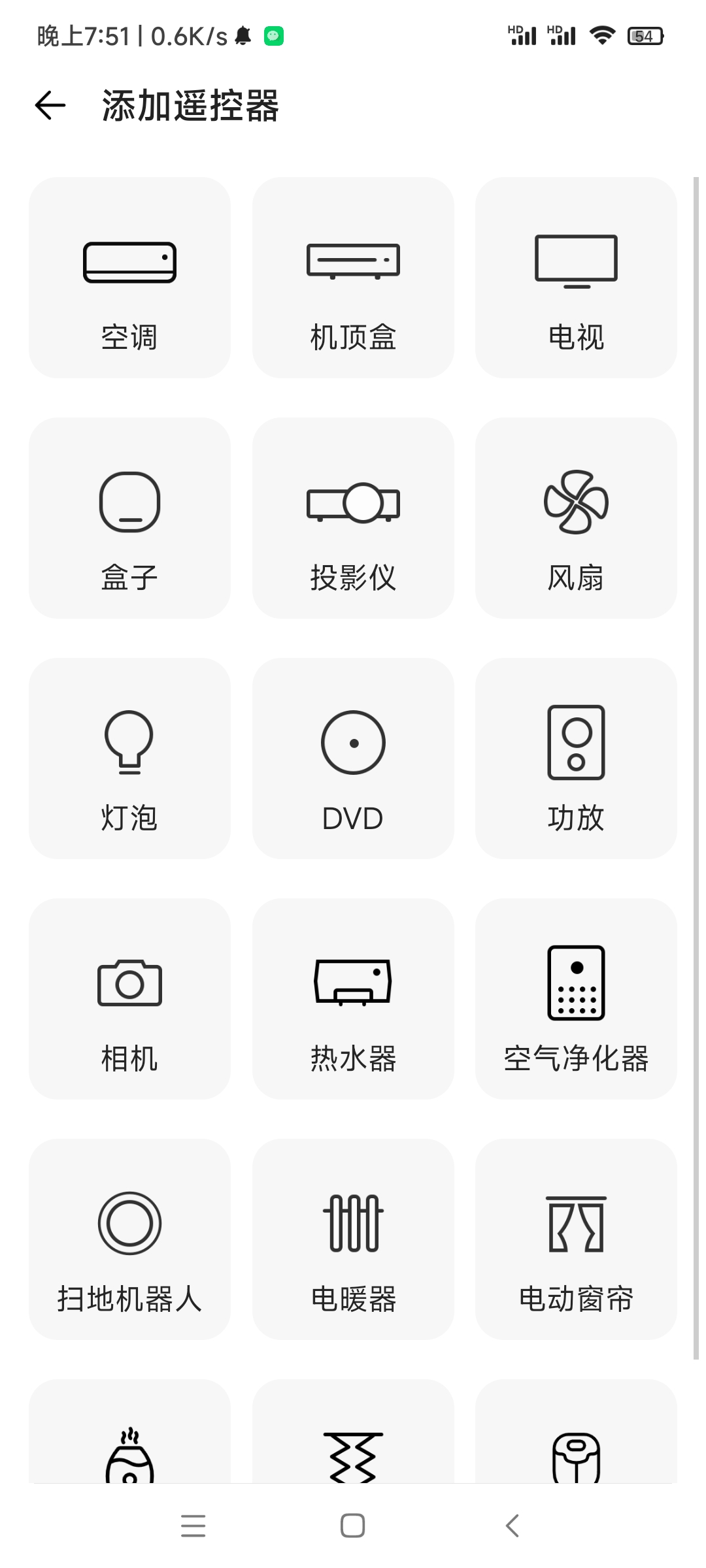Tap the system home button

[353, 1526]
